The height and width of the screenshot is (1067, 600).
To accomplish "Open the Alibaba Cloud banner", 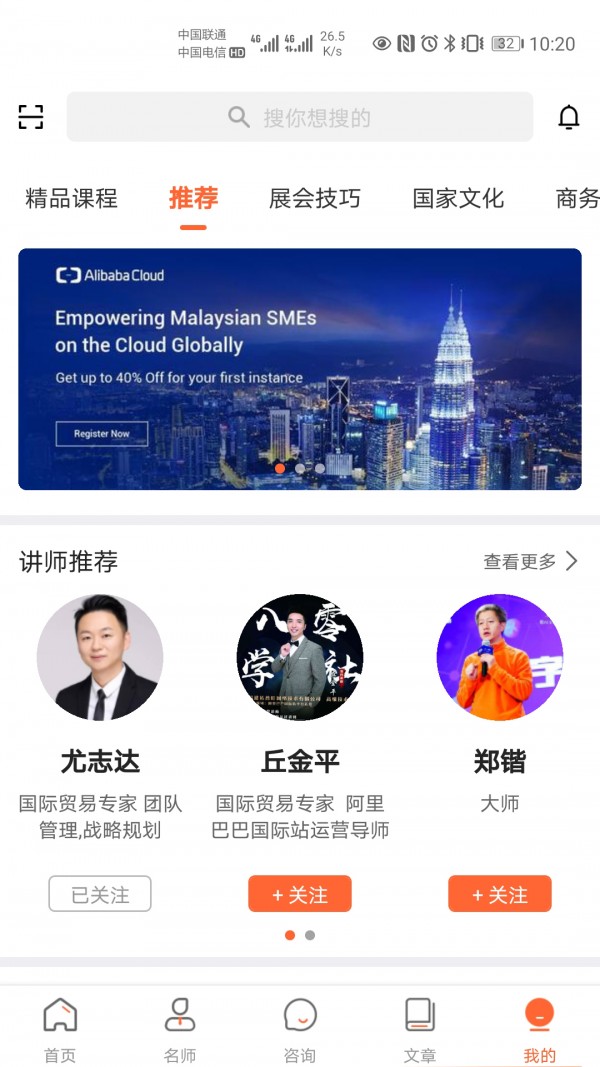I will (x=300, y=369).
